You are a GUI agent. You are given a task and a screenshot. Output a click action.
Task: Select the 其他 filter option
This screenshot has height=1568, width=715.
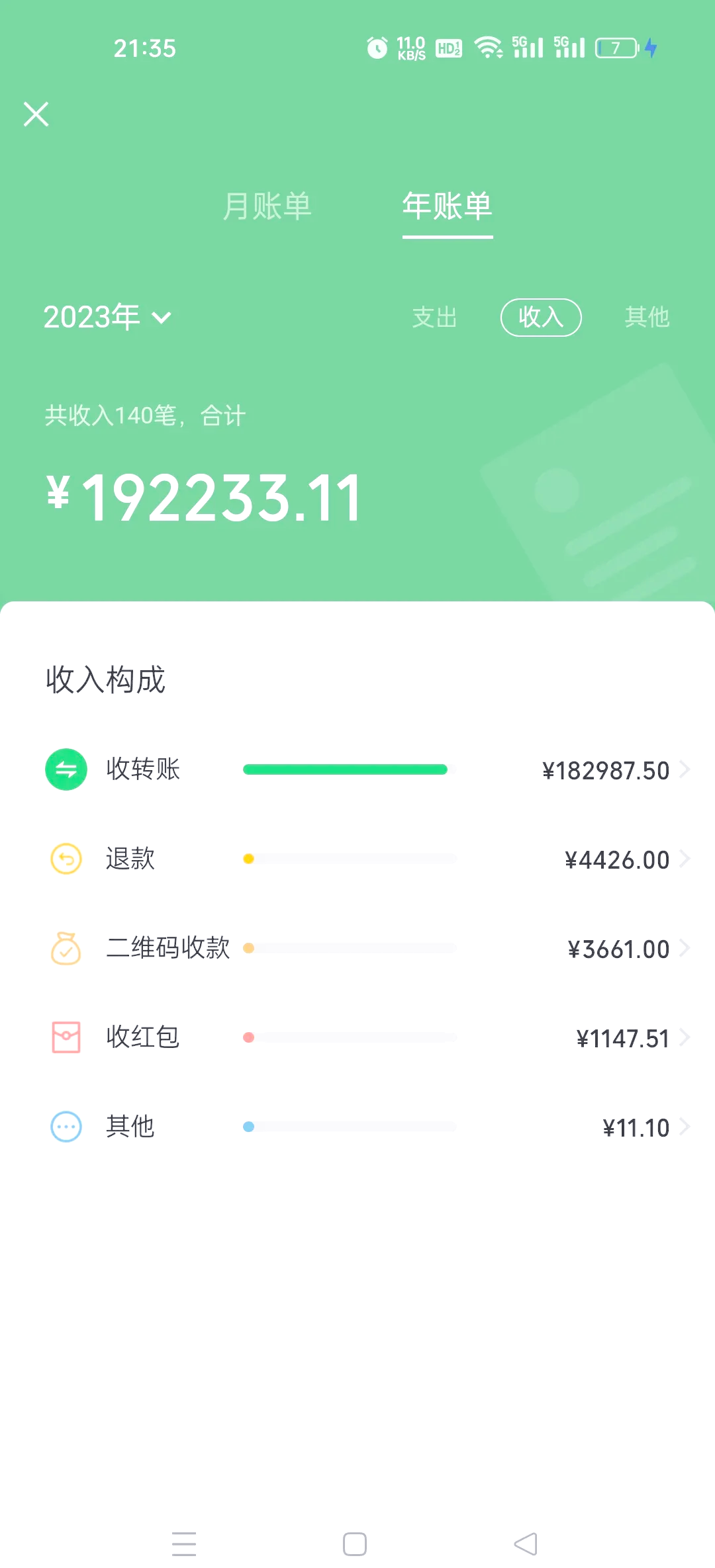coord(647,317)
